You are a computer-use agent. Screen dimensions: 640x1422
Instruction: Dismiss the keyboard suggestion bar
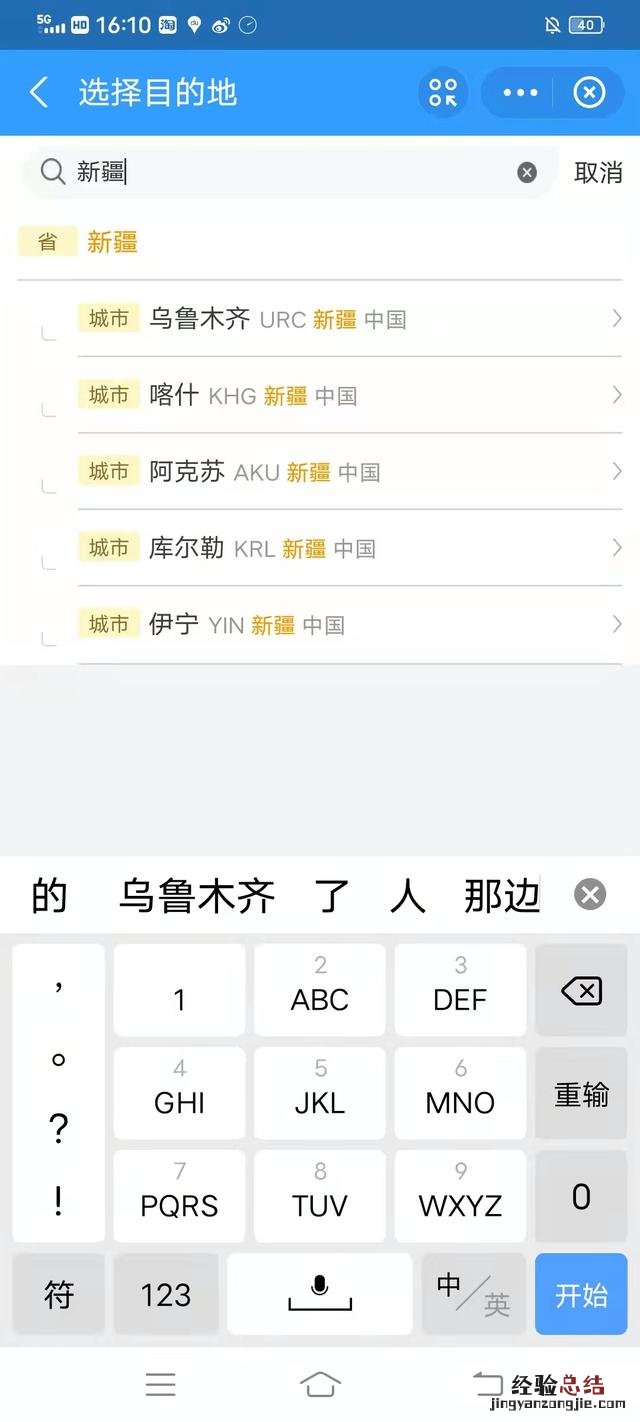point(590,894)
